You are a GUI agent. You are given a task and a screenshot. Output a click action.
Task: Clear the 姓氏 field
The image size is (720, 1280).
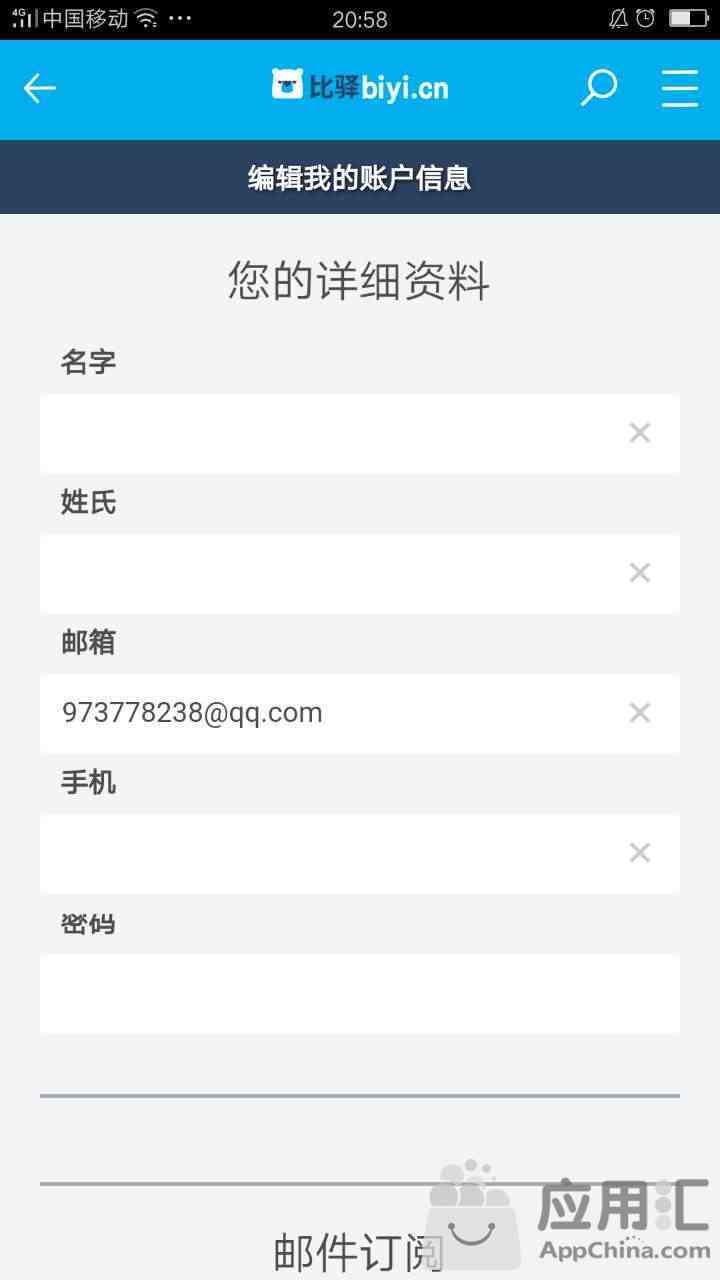640,573
